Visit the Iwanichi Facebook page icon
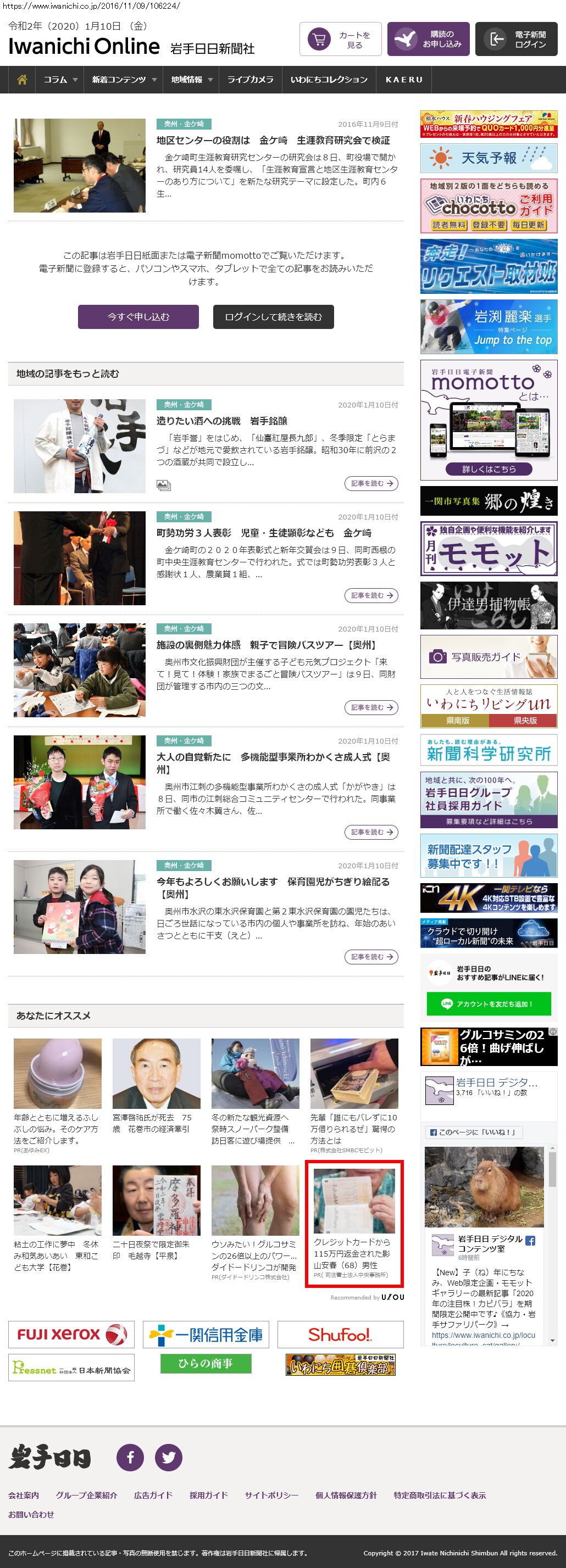This screenshot has width=566, height=1568. click(x=130, y=1457)
